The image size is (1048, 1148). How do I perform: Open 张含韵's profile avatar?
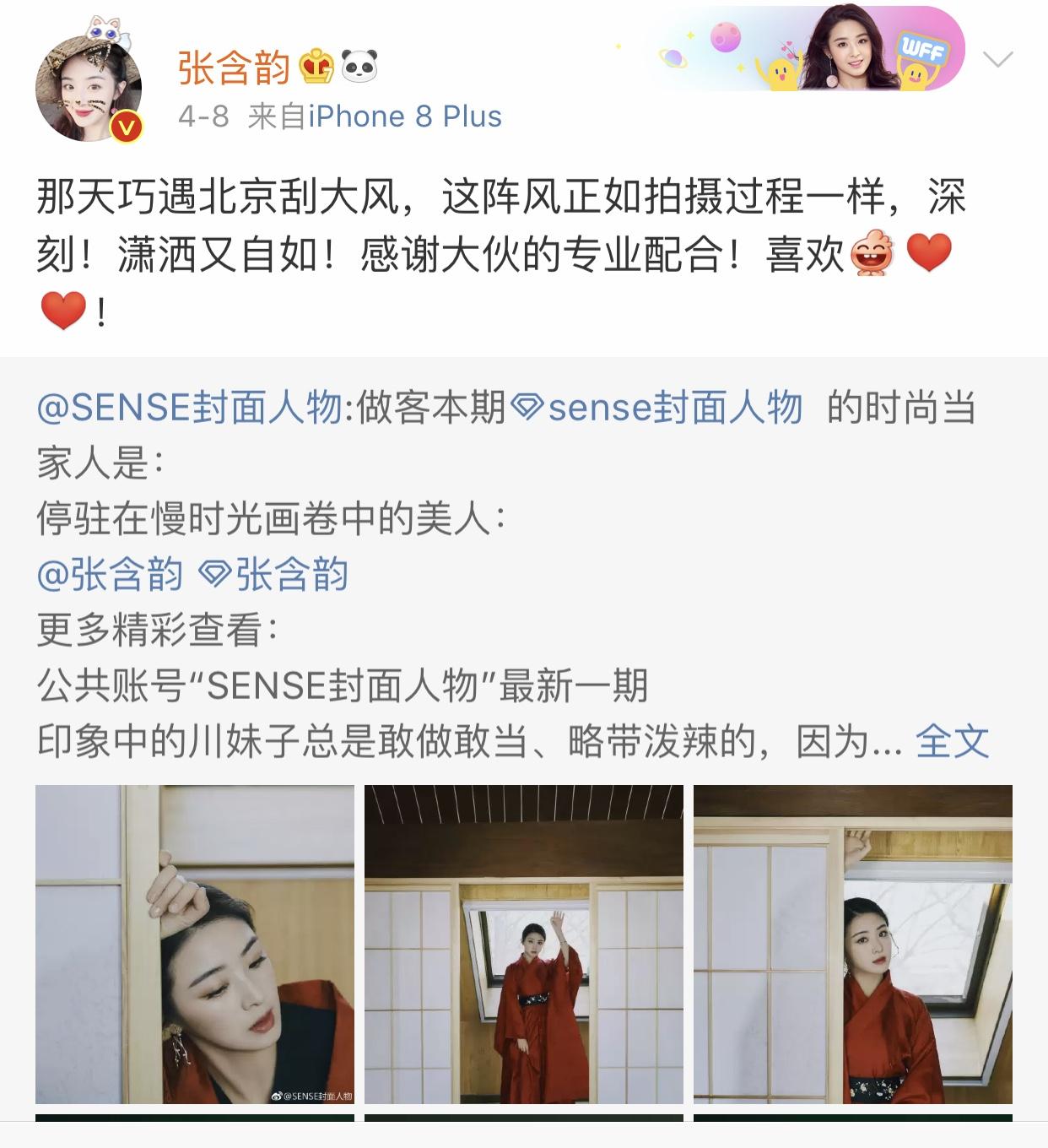[88, 87]
